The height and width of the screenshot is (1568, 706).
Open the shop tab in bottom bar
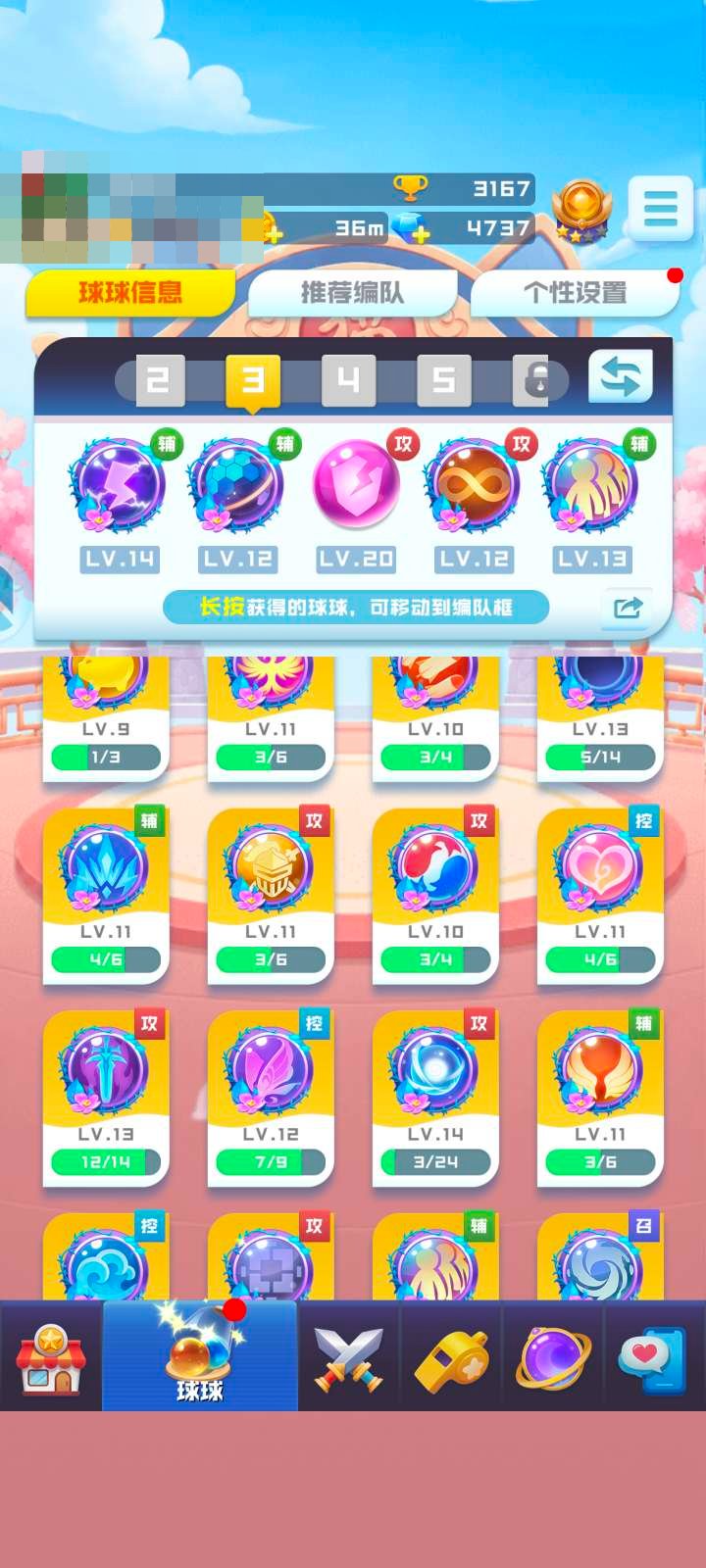(51, 1357)
